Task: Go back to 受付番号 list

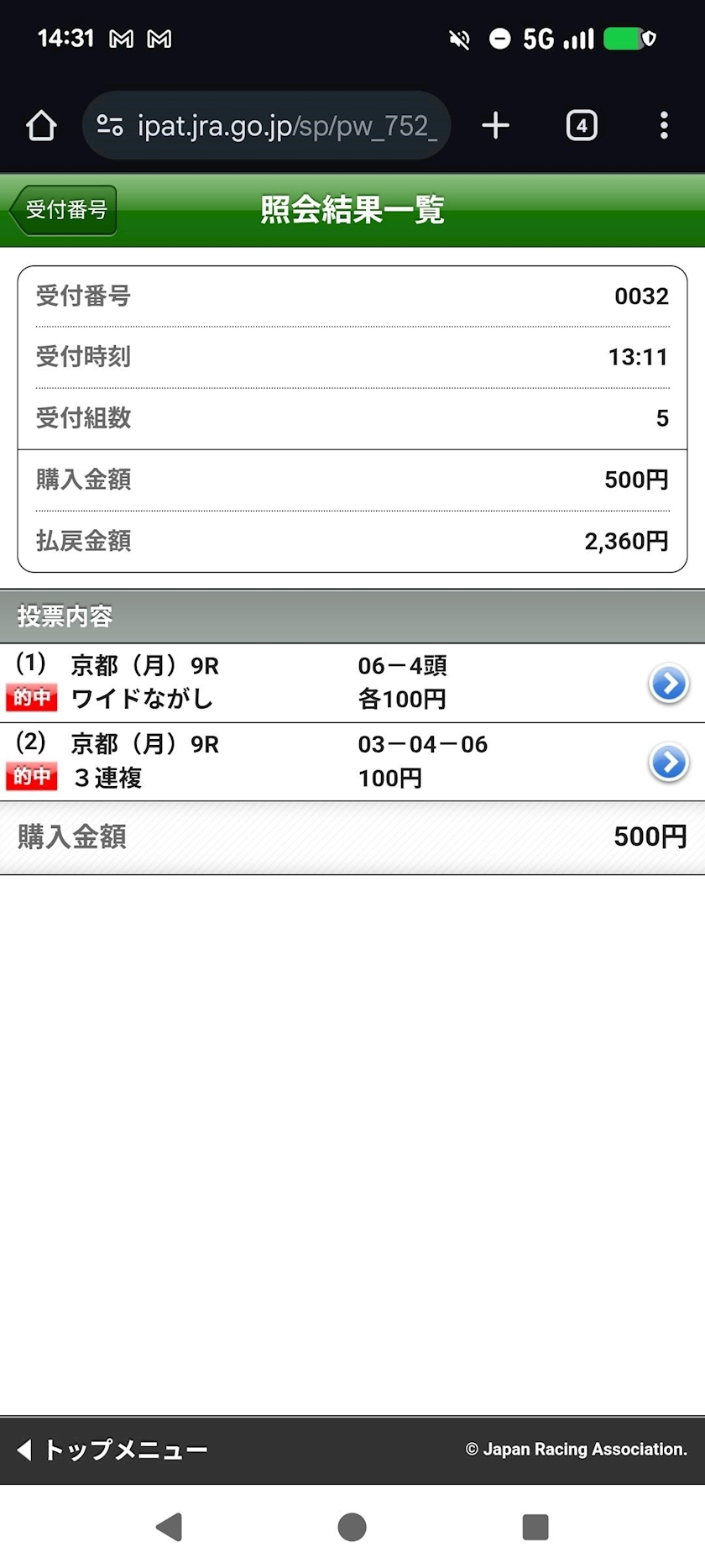Action: coord(64,210)
